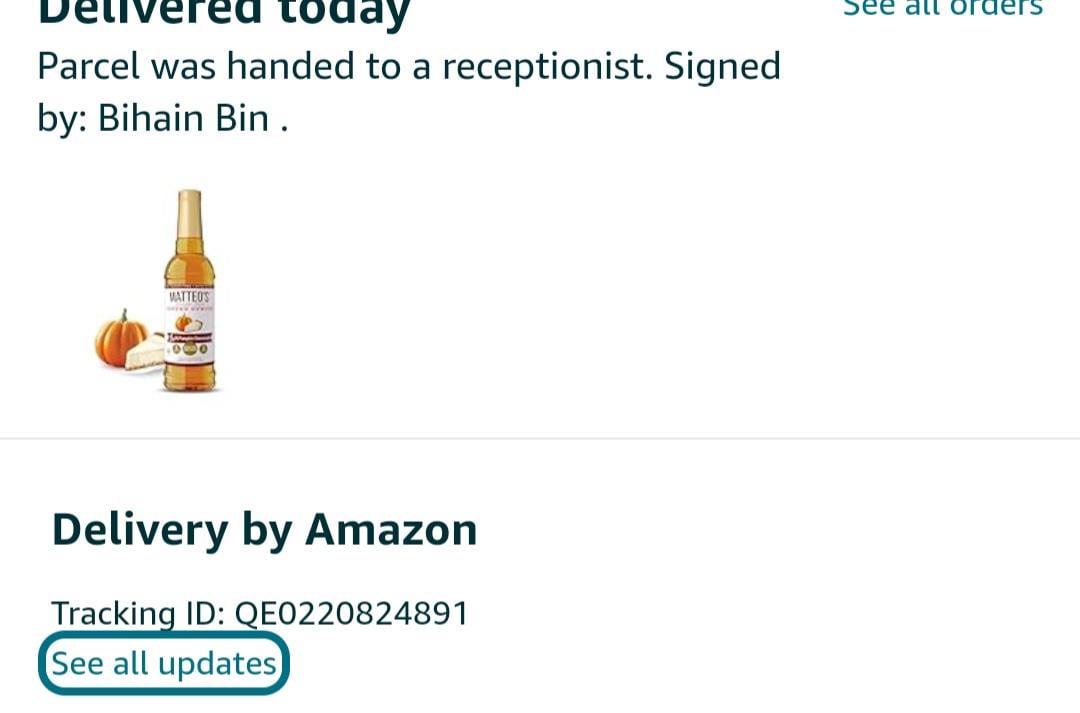Open the See all orders link
The height and width of the screenshot is (713, 1080).
942,8
